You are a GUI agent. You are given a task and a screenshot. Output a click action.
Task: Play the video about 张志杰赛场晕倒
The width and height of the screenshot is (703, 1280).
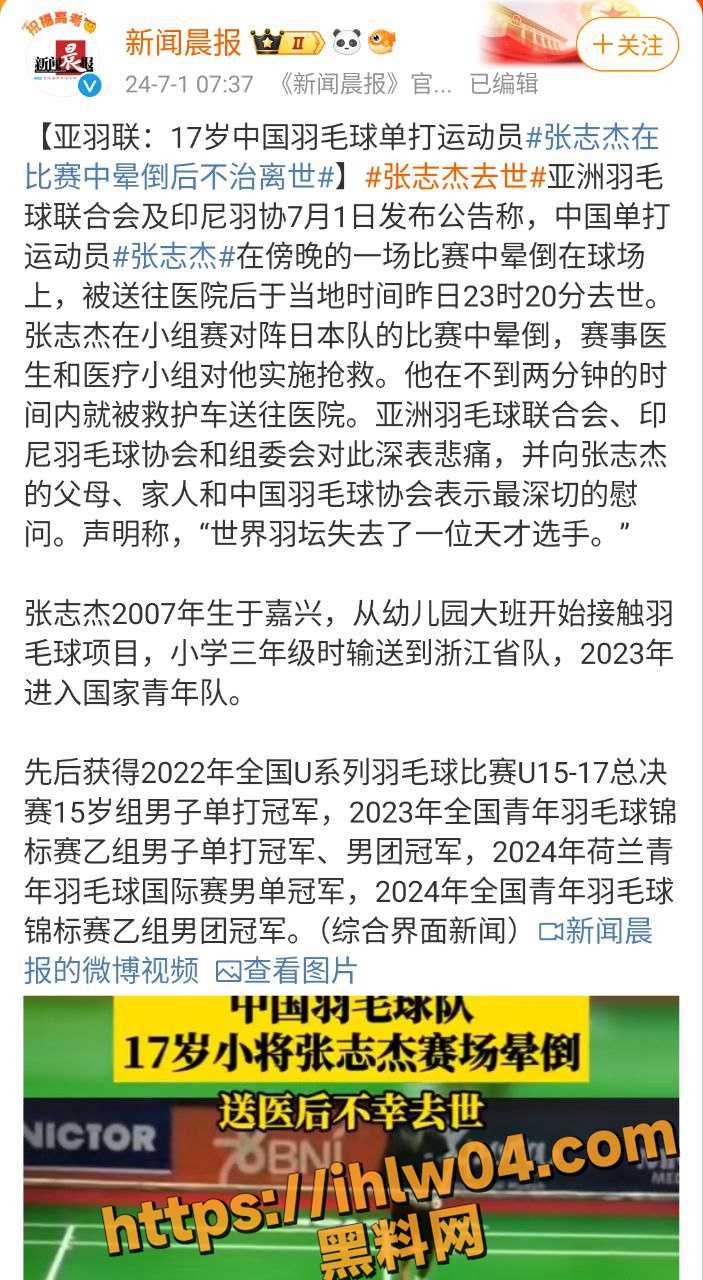tap(351, 1138)
